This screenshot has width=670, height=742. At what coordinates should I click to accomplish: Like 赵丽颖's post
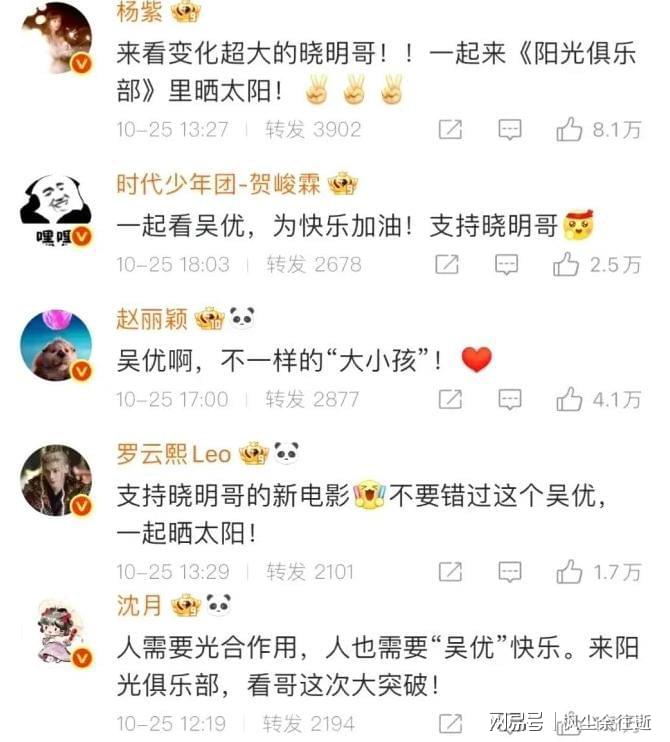[x=570, y=399]
